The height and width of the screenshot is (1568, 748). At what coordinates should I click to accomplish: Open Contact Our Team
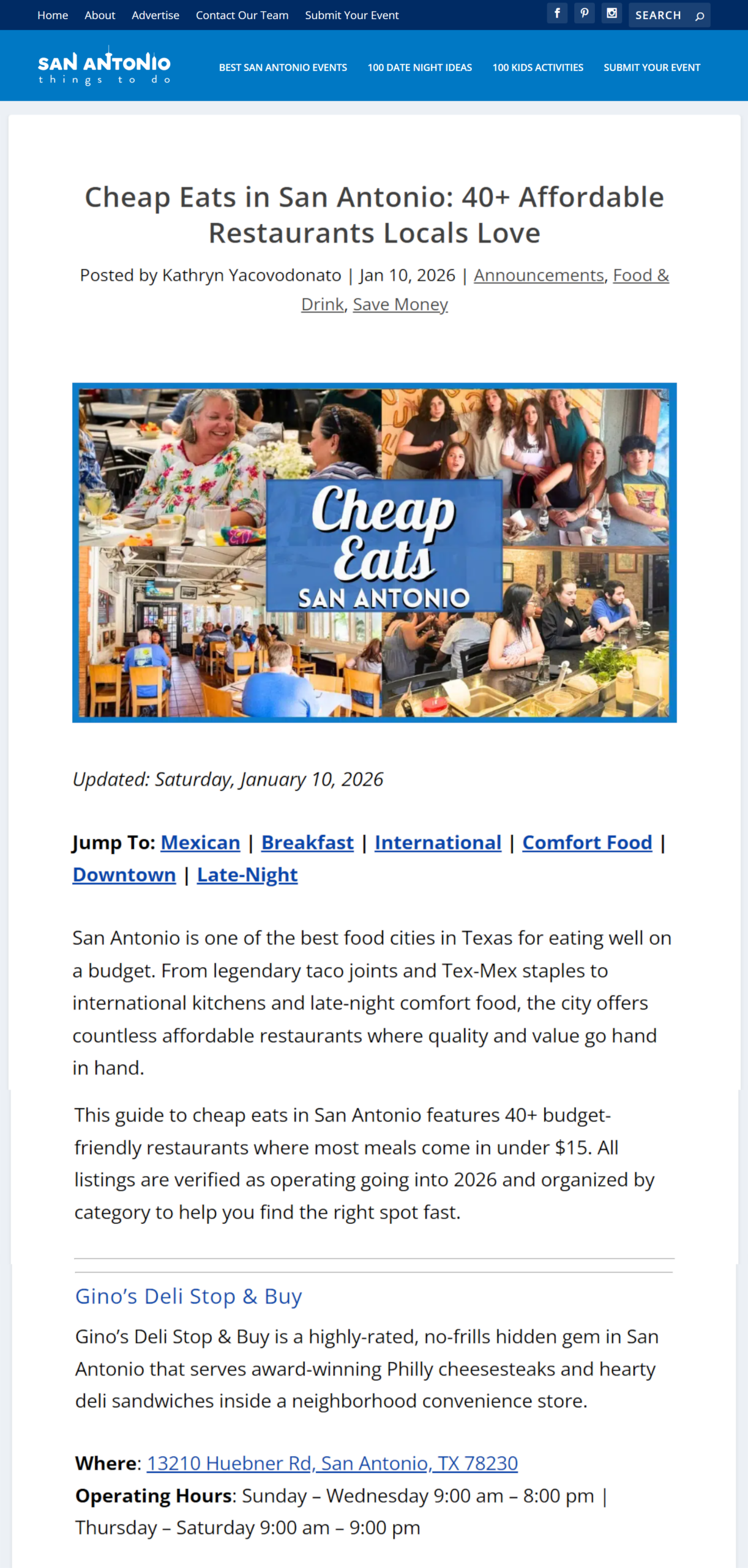click(242, 15)
